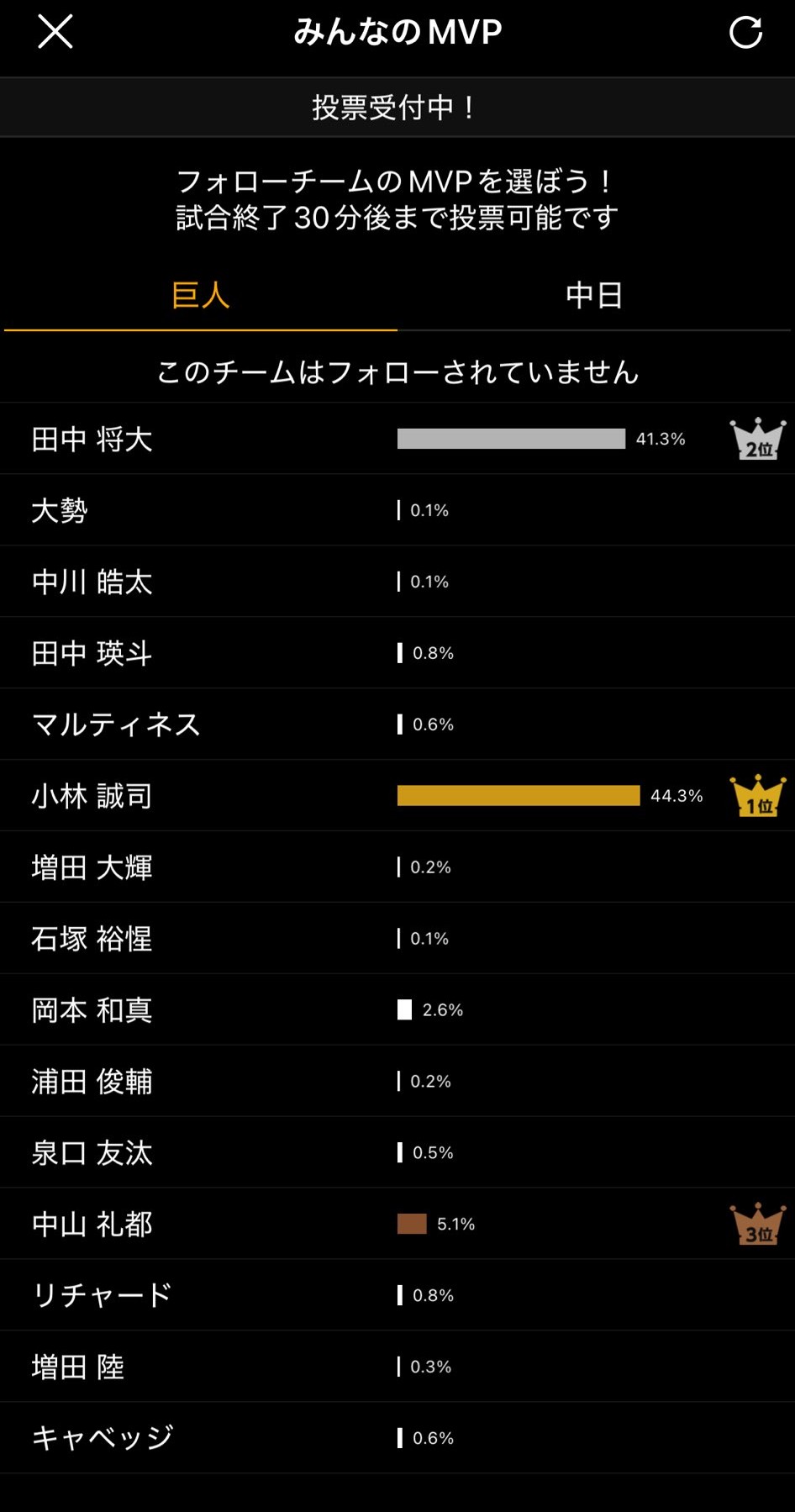This screenshot has height=1512, width=795.
Task: Vote for マルティネス
Action: (x=397, y=724)
